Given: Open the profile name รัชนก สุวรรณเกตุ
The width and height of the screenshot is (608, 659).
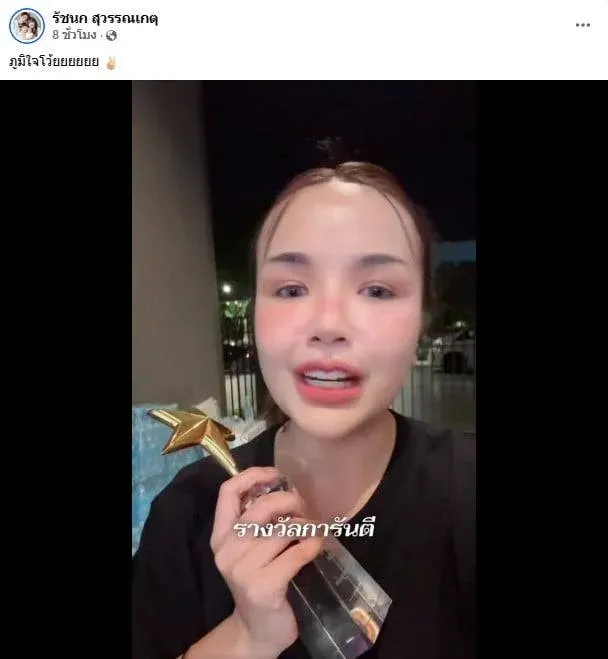Looking at the screenshot, I should [x=106, y=18].
